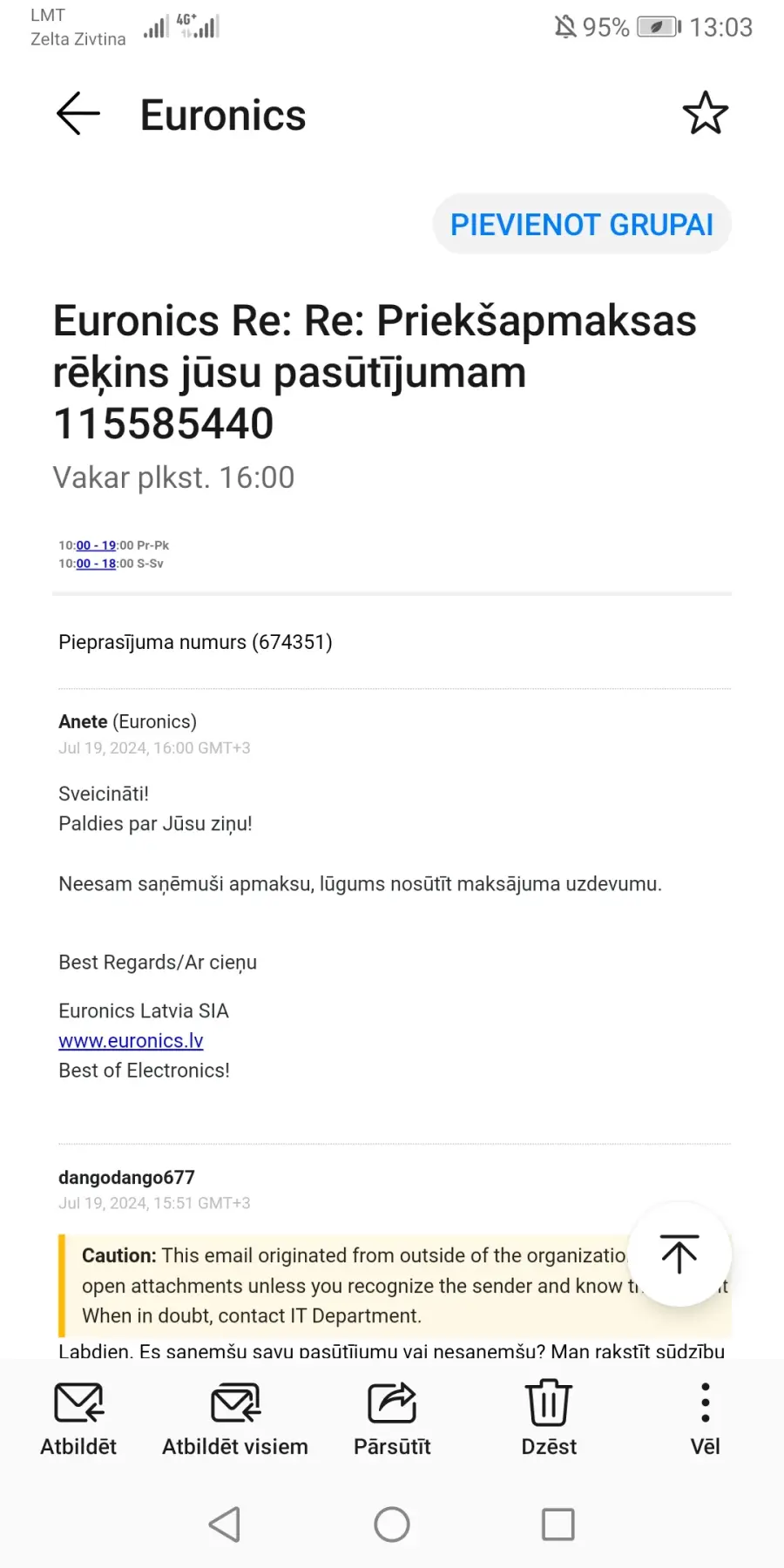
Task: Open the www.euronics.lv link
Action: (x=131, y=1040)
